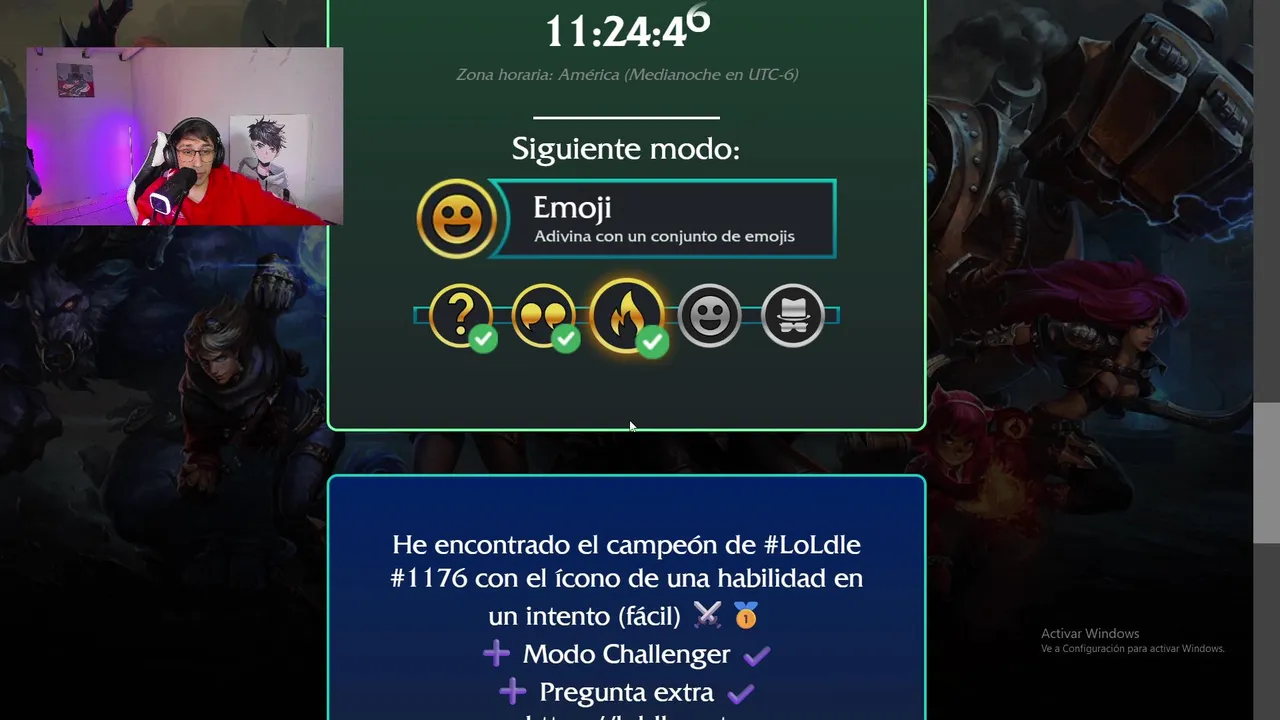The image size is (1280, 720).
Task: Switch to the classic question-mark mode
Action: point(461,316)
